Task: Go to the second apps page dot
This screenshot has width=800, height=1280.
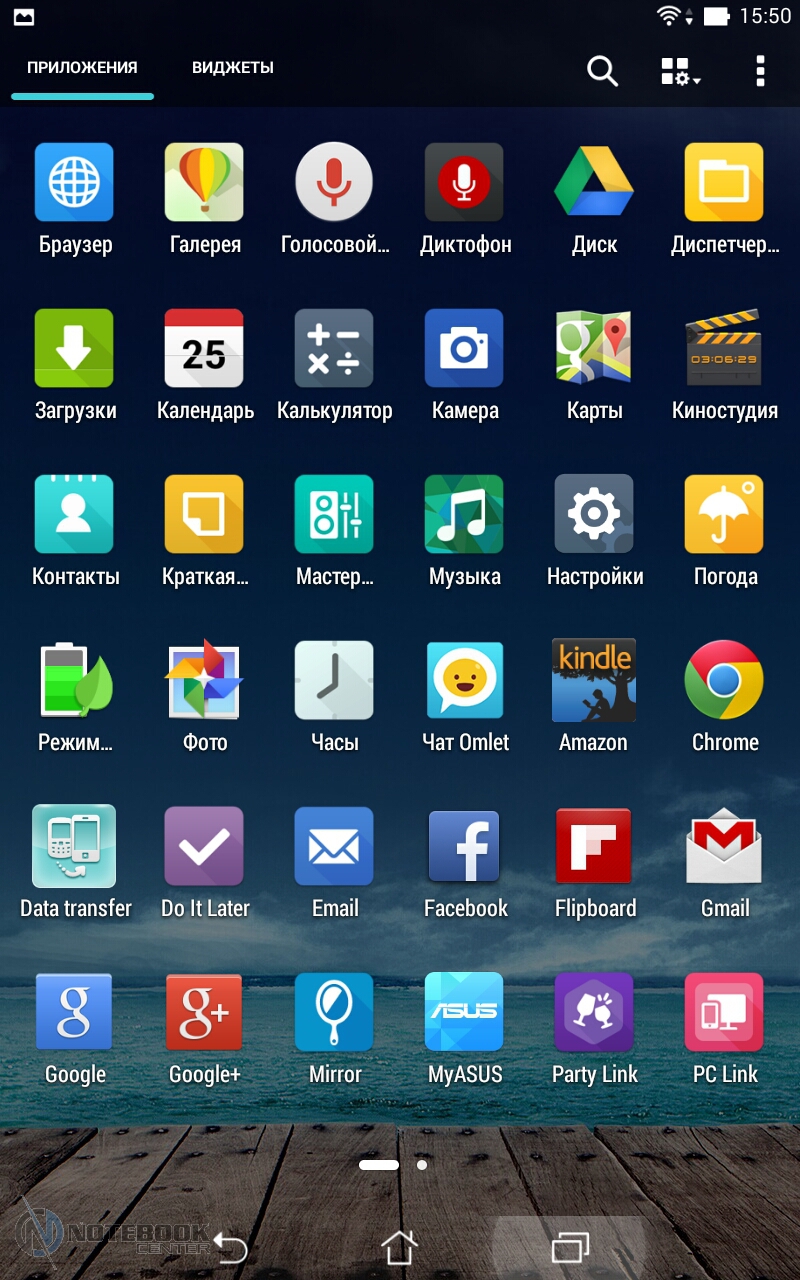Action: coord(422,1165)
